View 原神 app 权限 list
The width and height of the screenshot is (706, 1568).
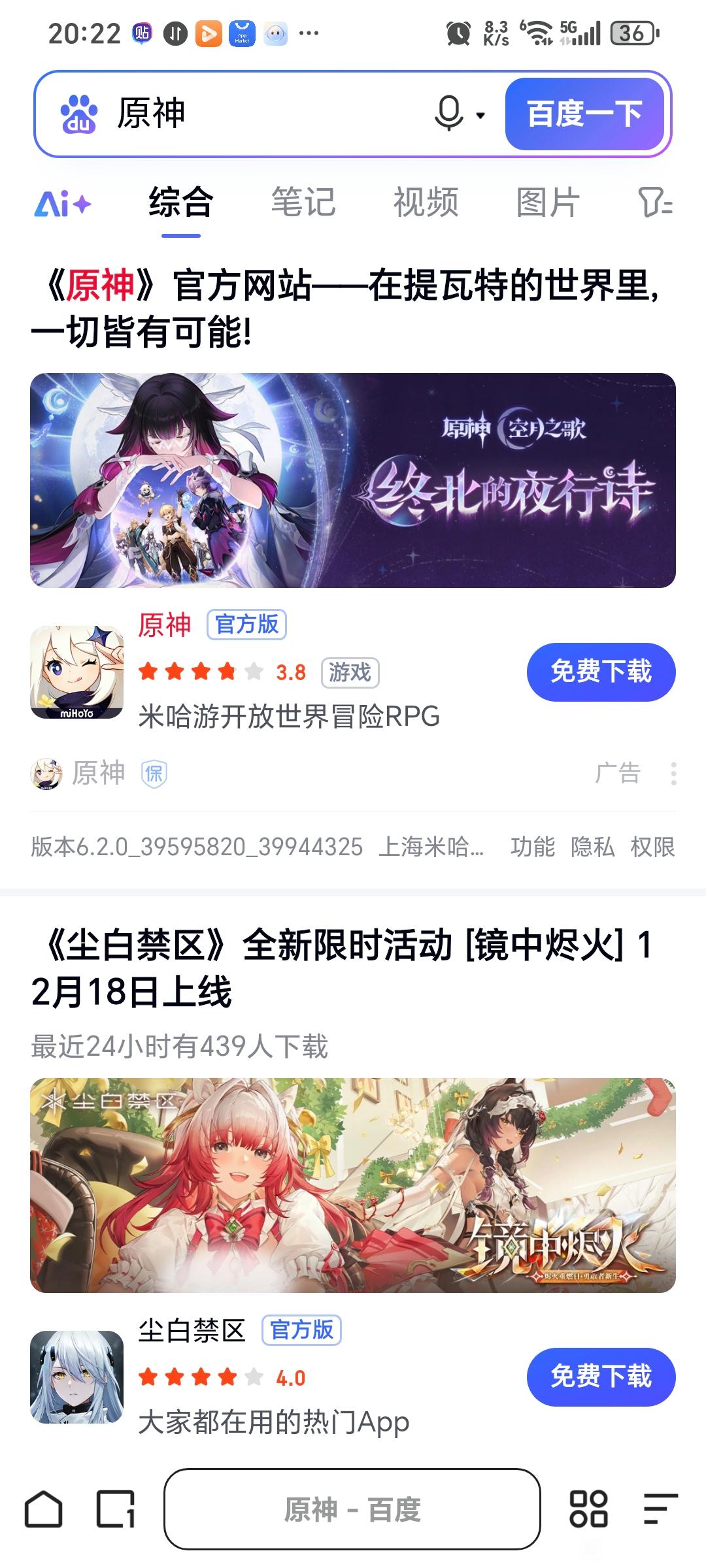pyautogui.click(x=652, y=847)
